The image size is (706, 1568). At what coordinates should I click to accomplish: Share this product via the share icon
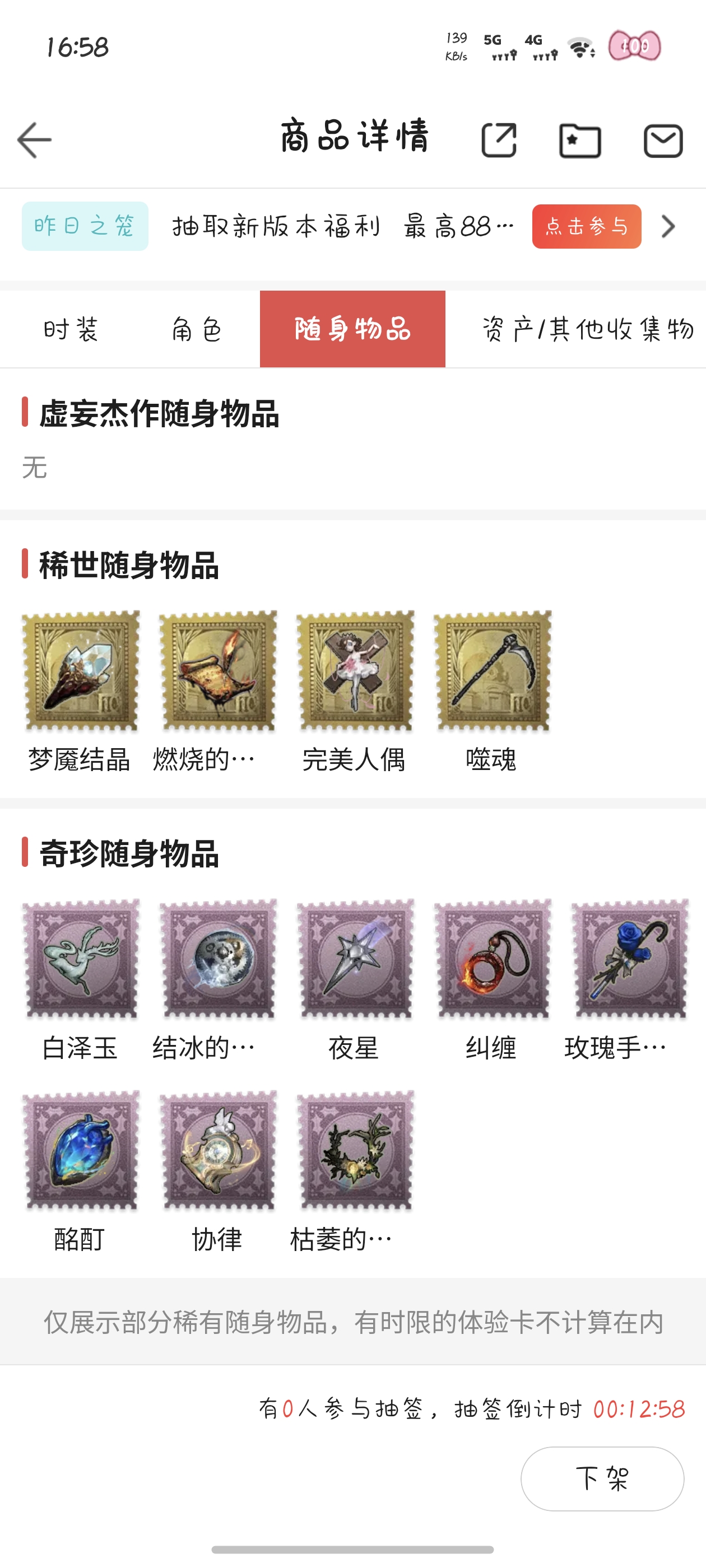tap(499, 140)
